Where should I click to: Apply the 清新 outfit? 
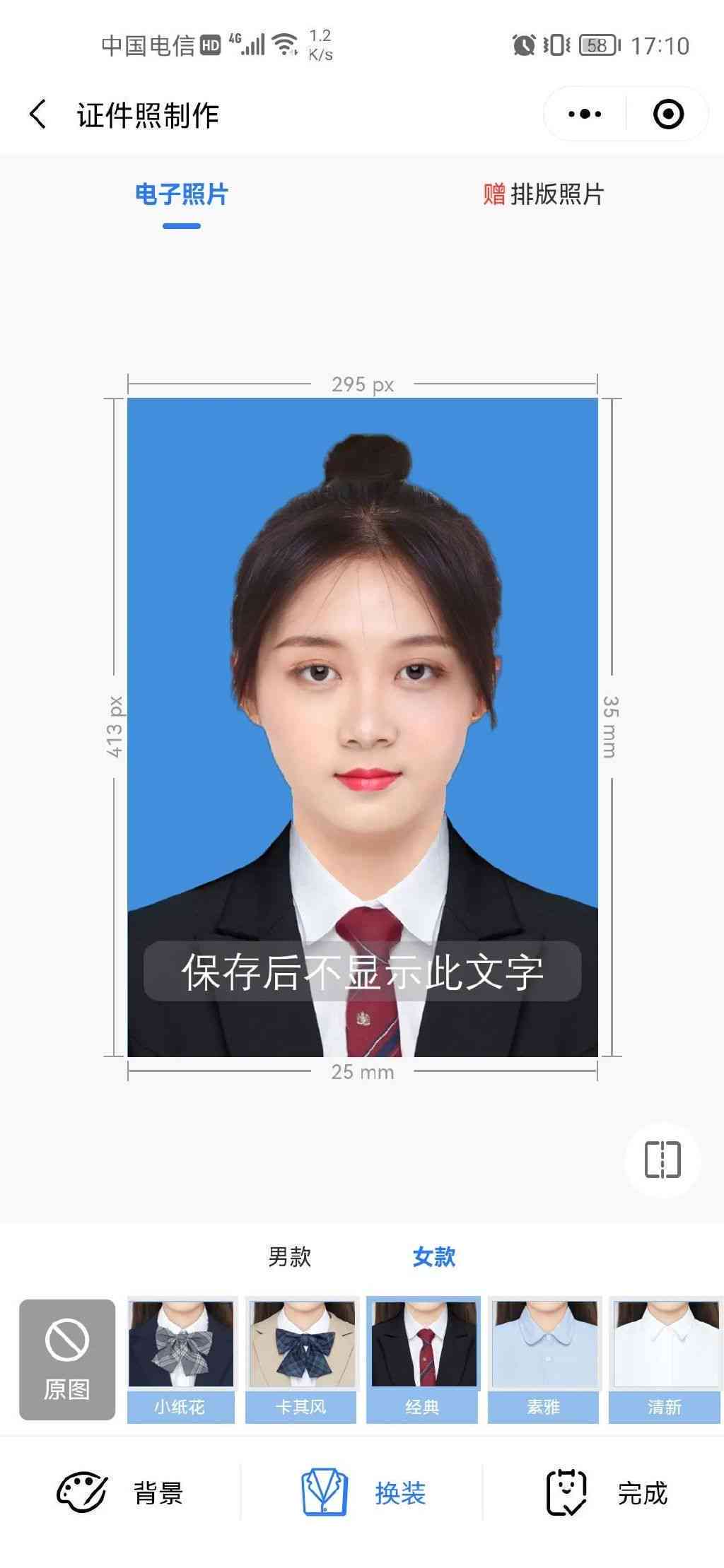(665, 1360)
